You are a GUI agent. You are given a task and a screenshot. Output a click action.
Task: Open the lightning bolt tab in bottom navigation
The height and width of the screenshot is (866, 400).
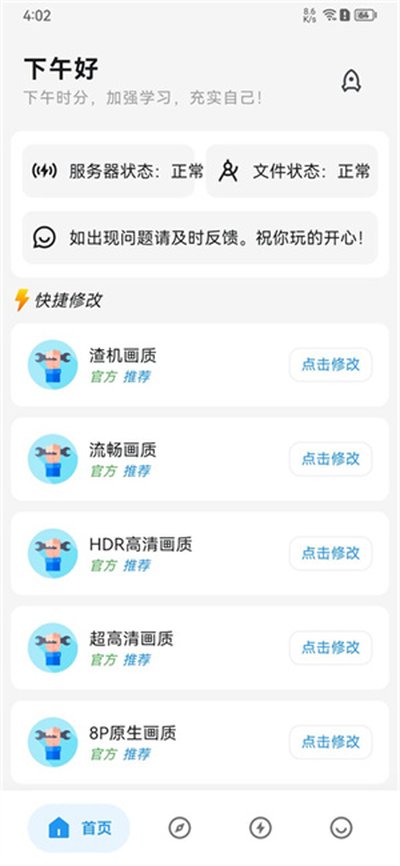260,828
